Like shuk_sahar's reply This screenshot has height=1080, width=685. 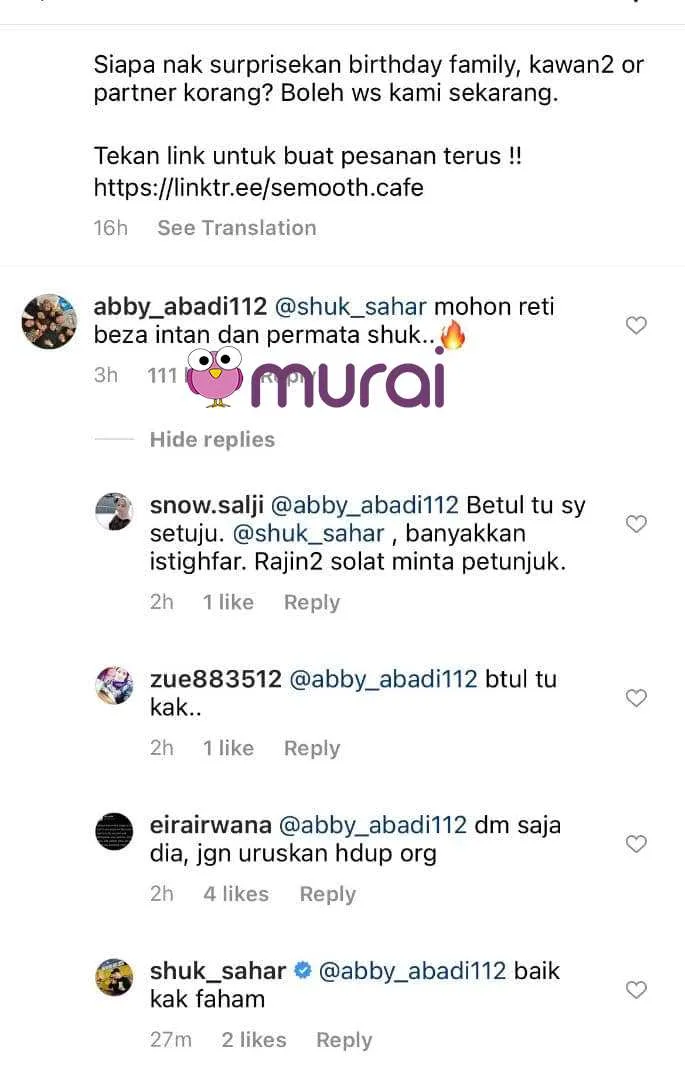click(636, 990)
